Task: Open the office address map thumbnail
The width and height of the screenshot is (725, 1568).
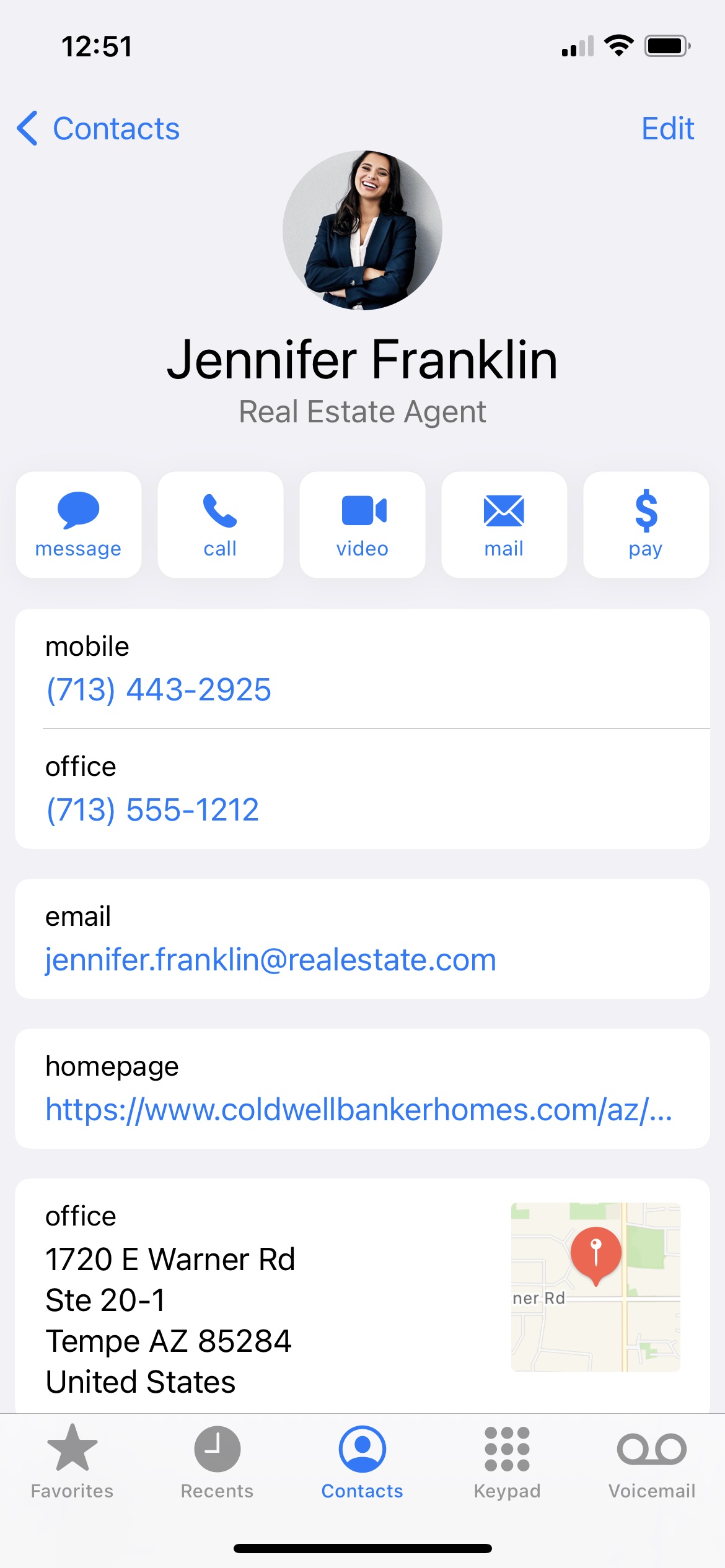Action: (595, 1287)
